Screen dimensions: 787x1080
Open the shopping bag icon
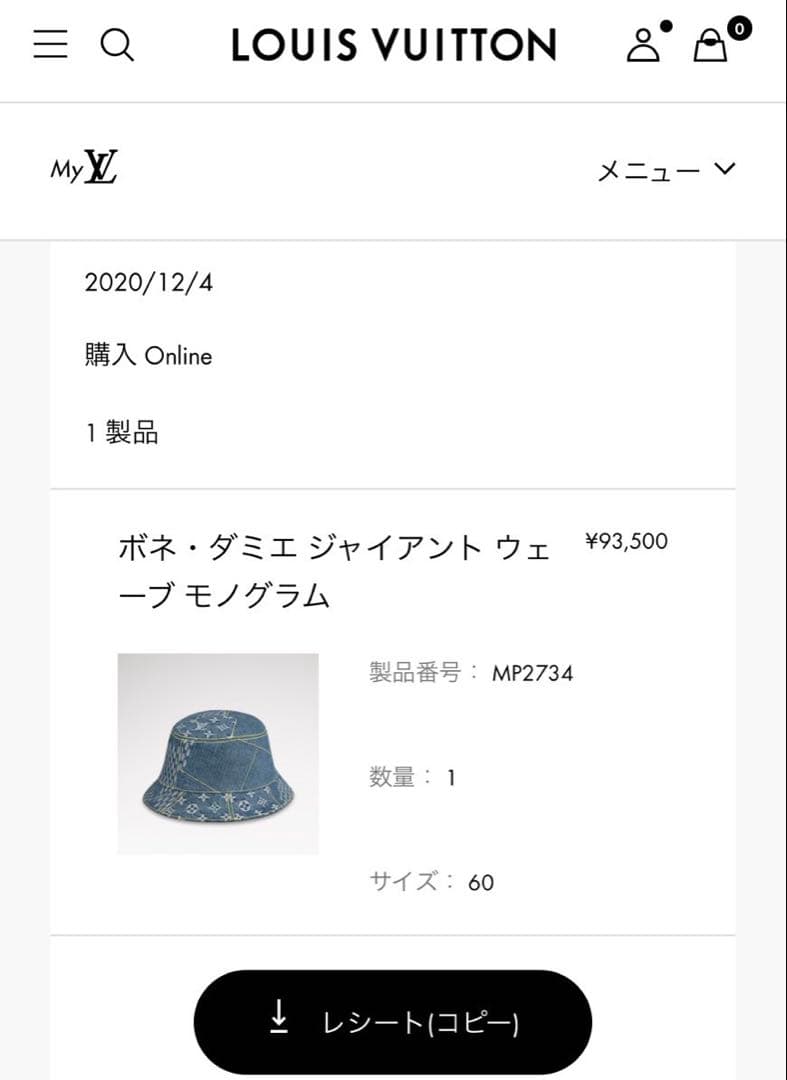coord(710,47)
